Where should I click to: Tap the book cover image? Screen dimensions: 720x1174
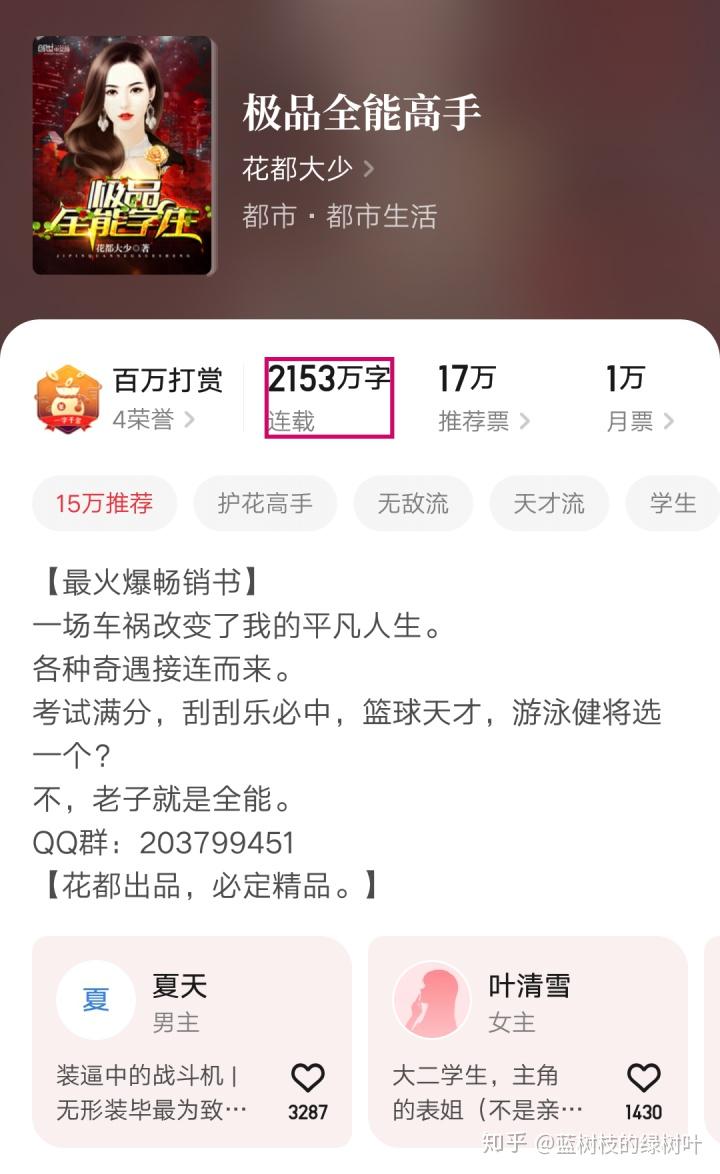click(123, 155)
